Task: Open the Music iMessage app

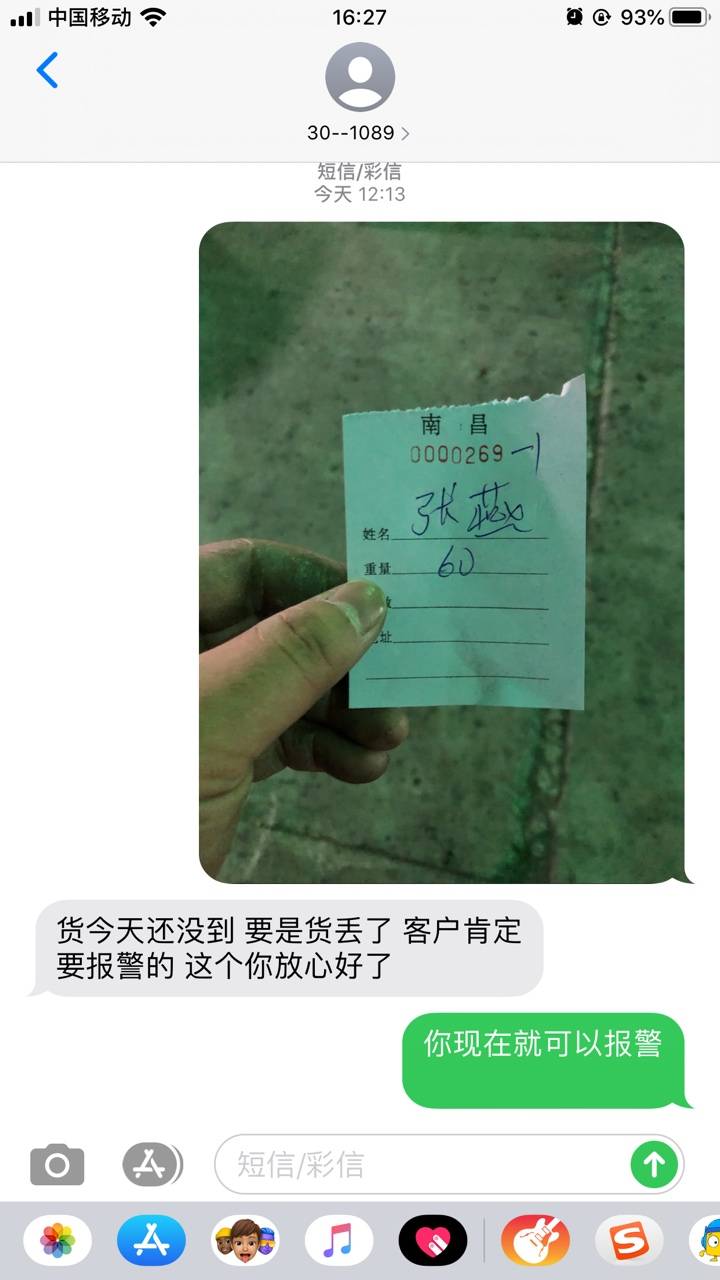Action: tap(339, 1242)
